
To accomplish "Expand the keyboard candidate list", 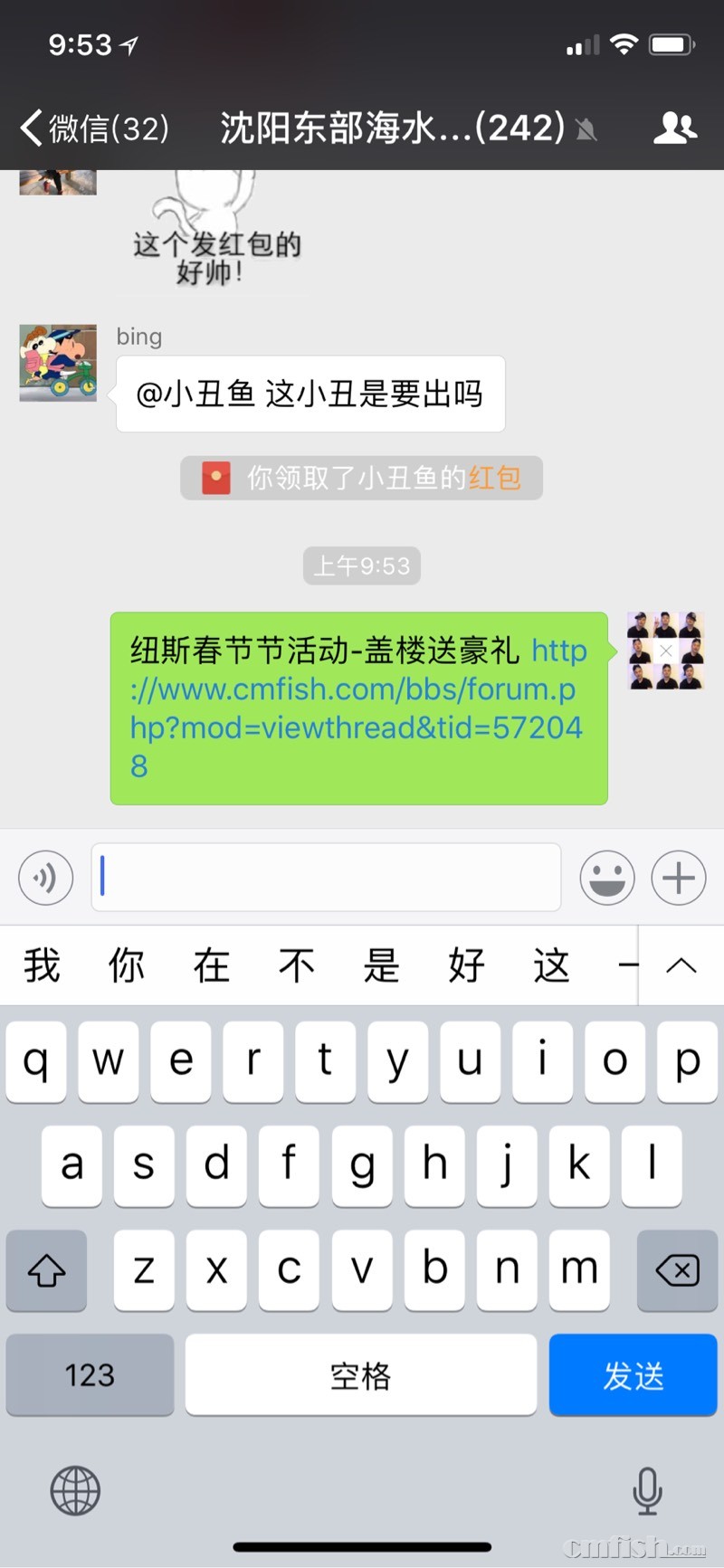I will (681, 965).
